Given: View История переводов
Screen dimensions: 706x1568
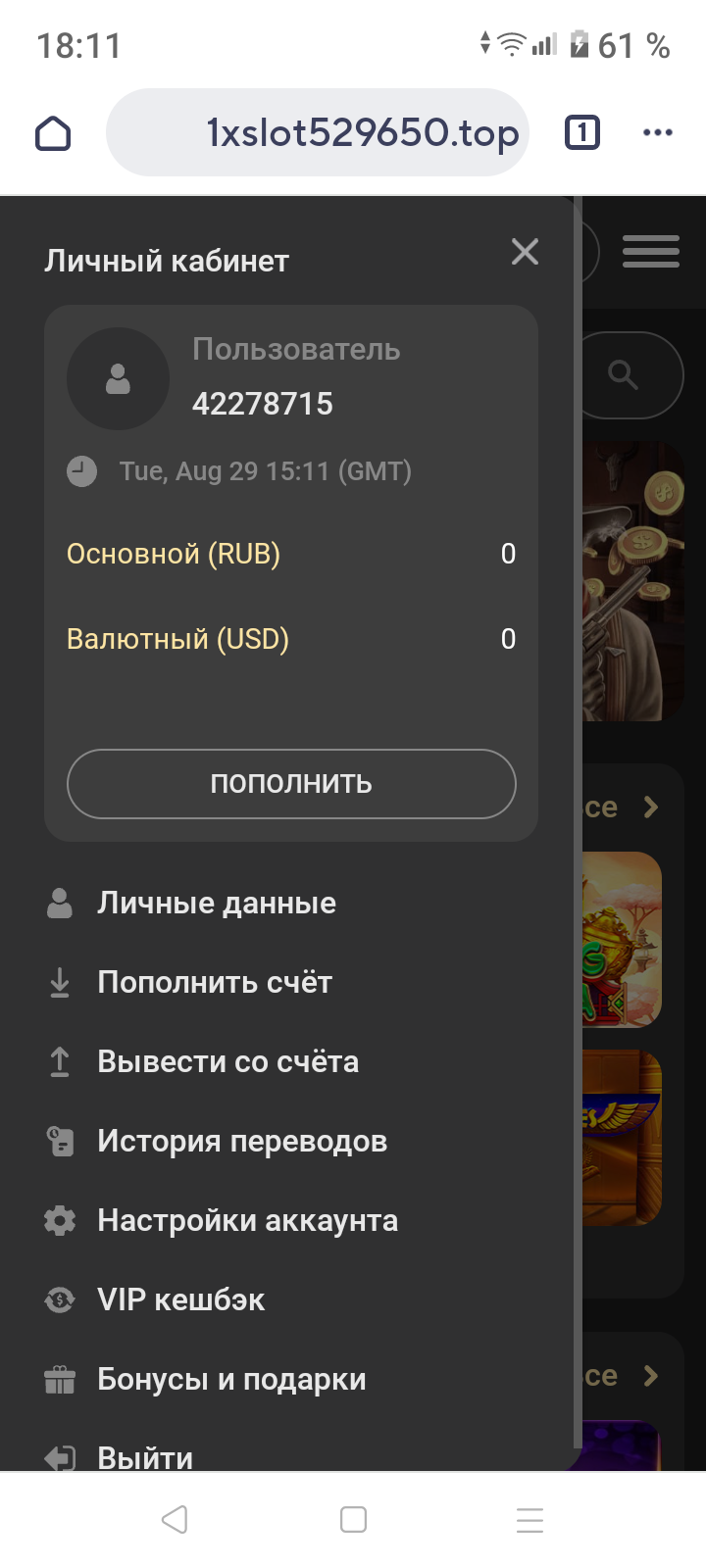Looking at the screenshot, I should tap(241, 1141).
